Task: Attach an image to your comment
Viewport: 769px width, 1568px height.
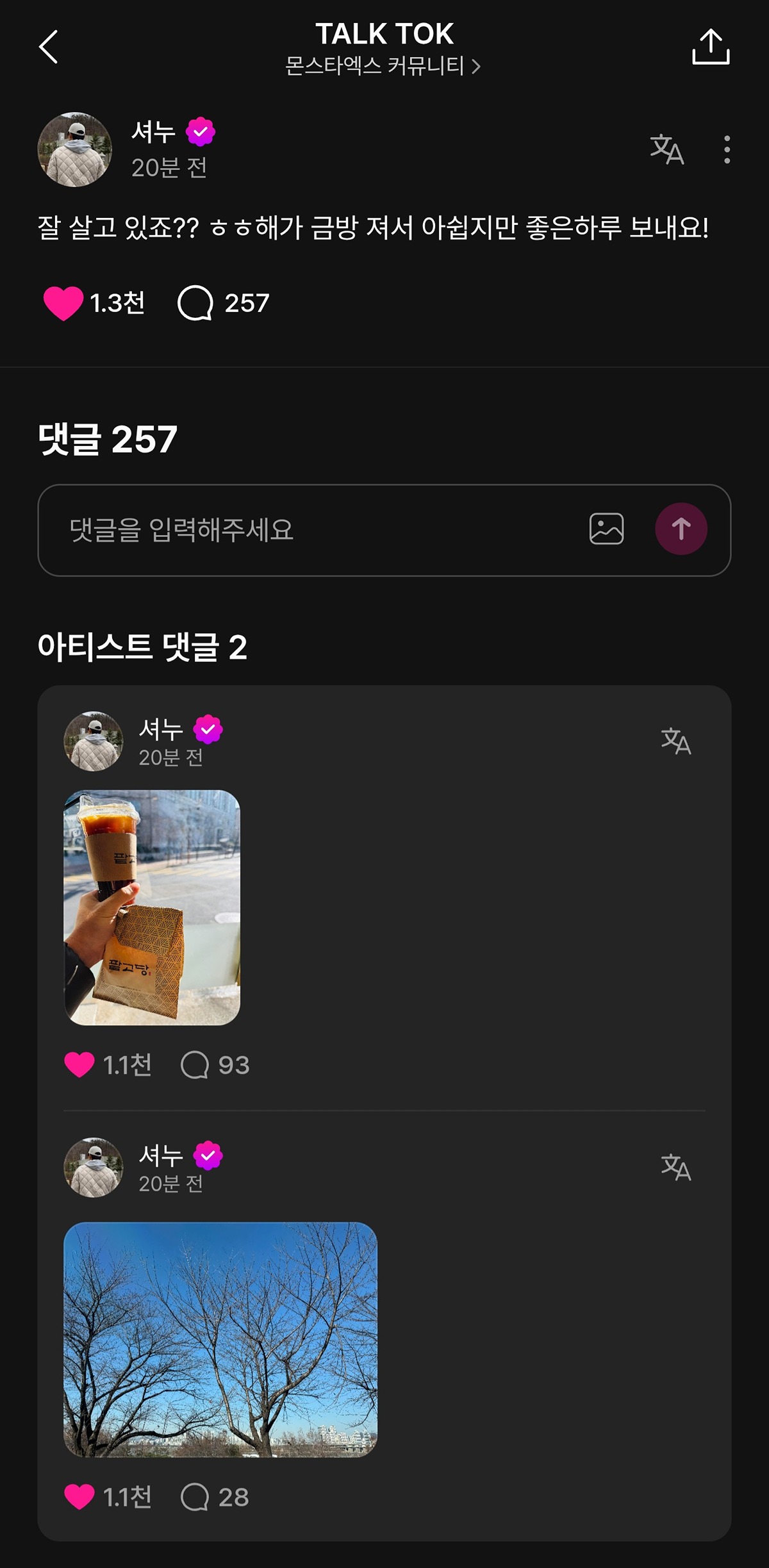Action: tap(606, 529)
